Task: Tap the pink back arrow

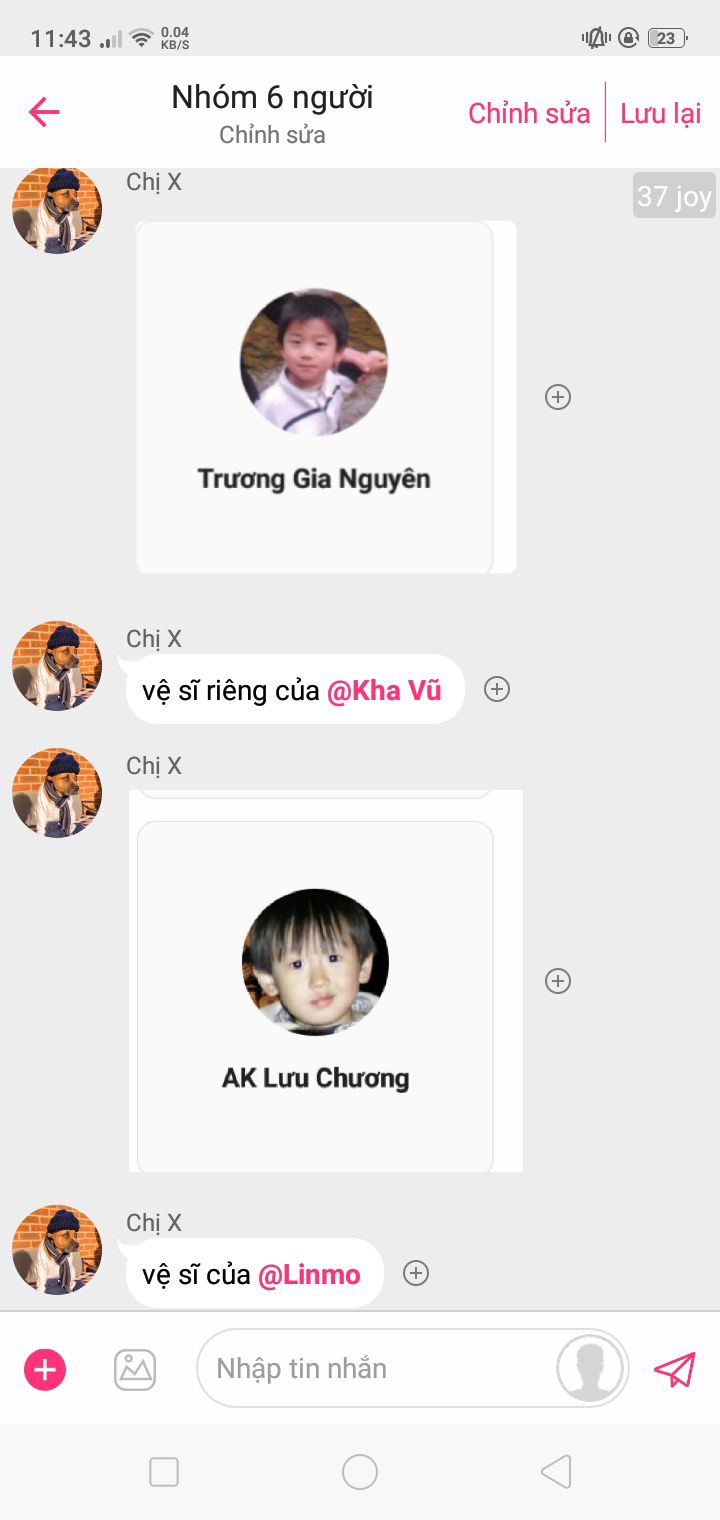Action: point(44,112)
